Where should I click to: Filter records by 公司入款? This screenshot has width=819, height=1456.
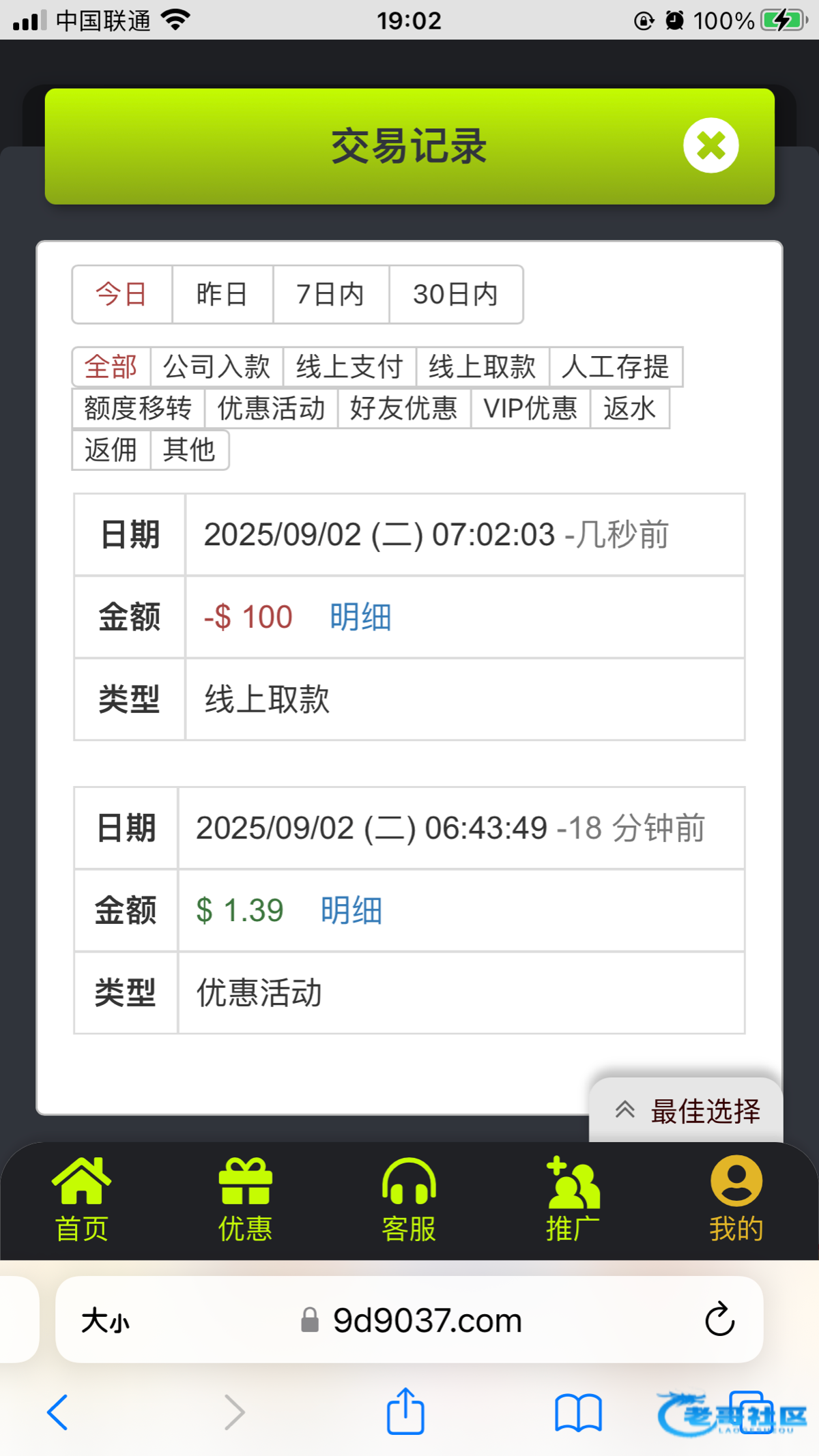(x=216, y=367)
